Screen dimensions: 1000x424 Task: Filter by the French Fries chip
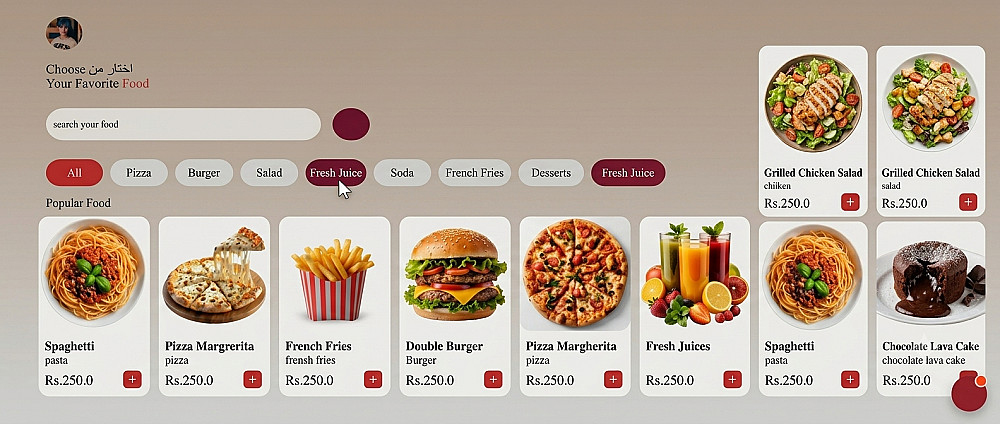474,173
